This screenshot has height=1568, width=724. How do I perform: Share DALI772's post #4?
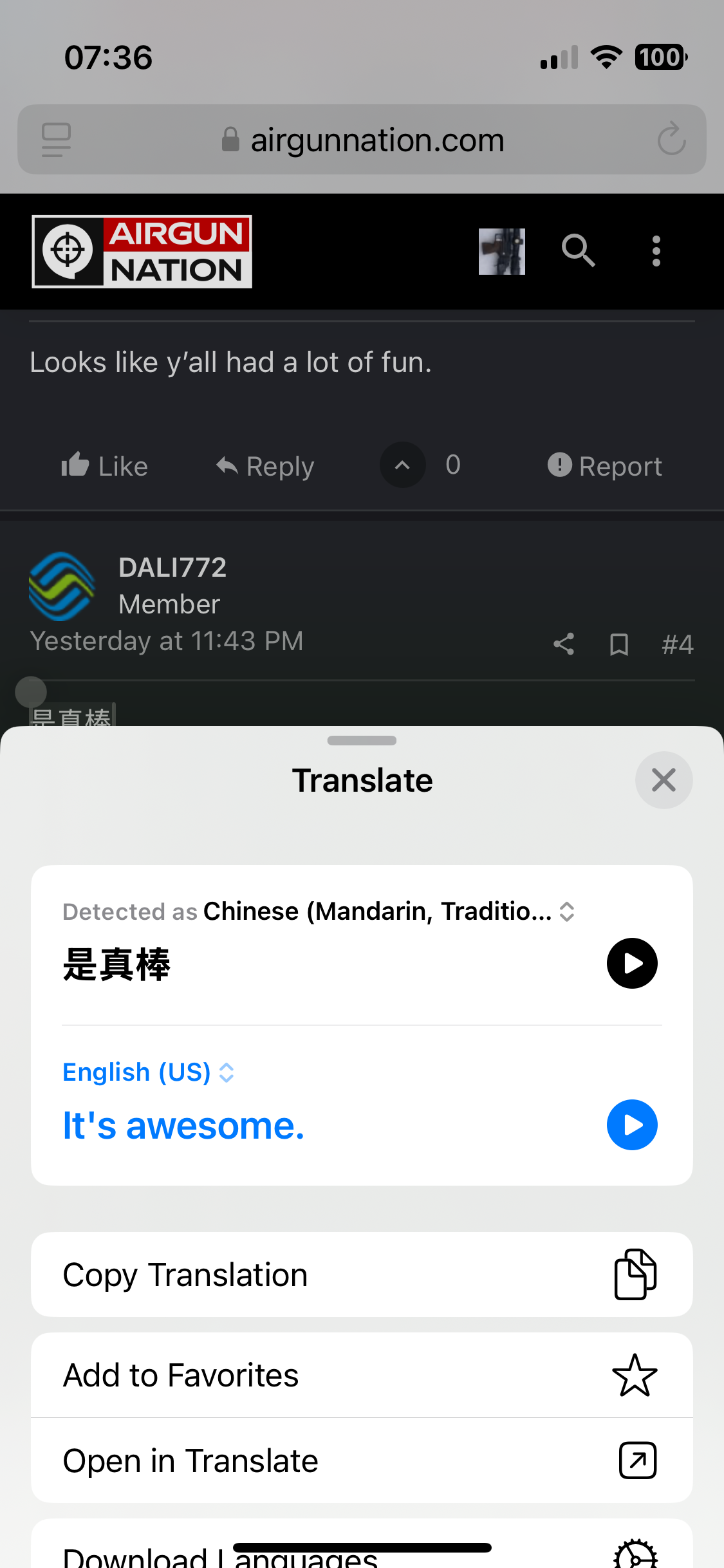564,644
